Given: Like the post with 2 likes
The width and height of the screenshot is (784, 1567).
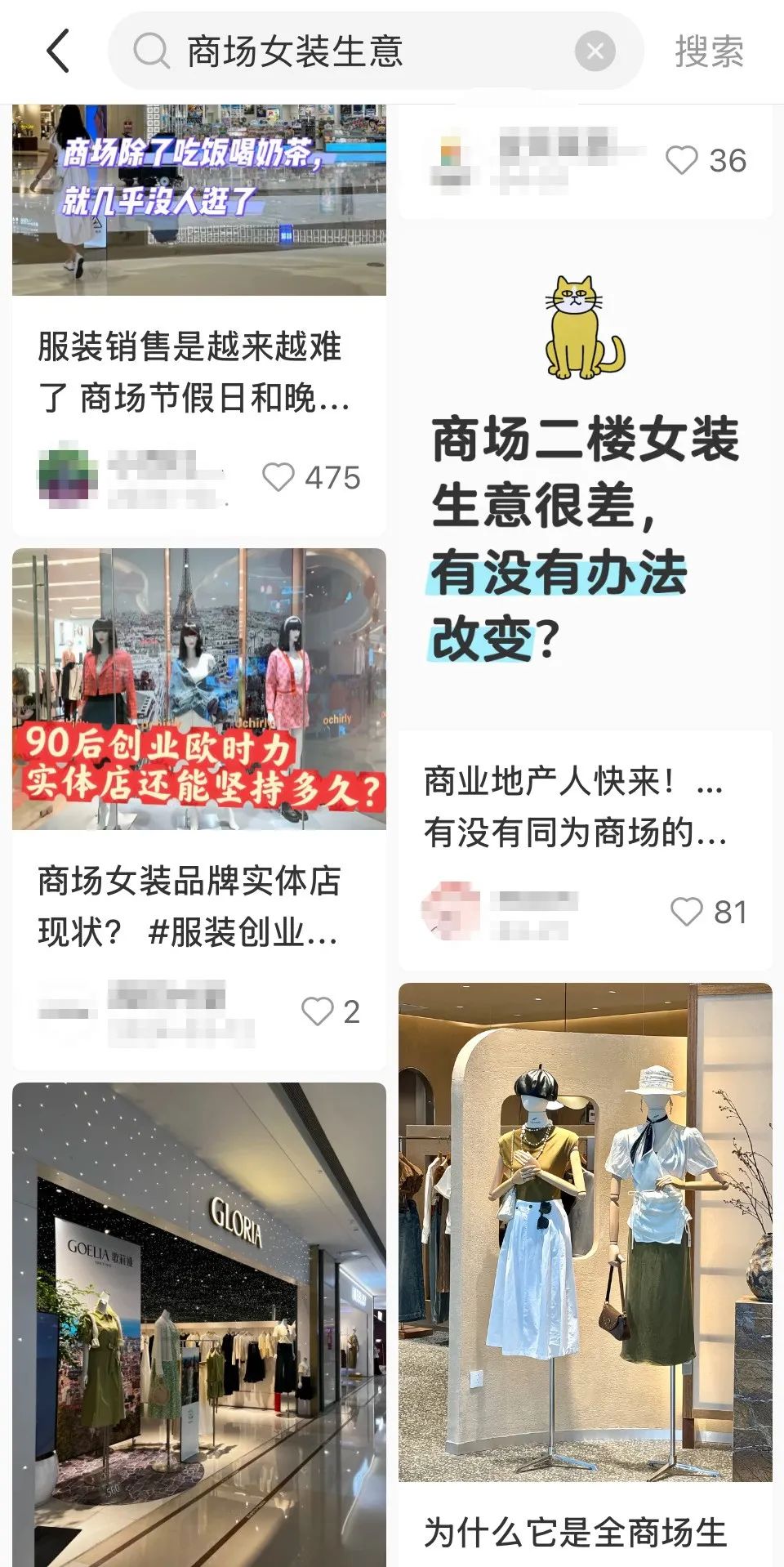Looking at the screenshot, I should click(x=318, y=1011).
